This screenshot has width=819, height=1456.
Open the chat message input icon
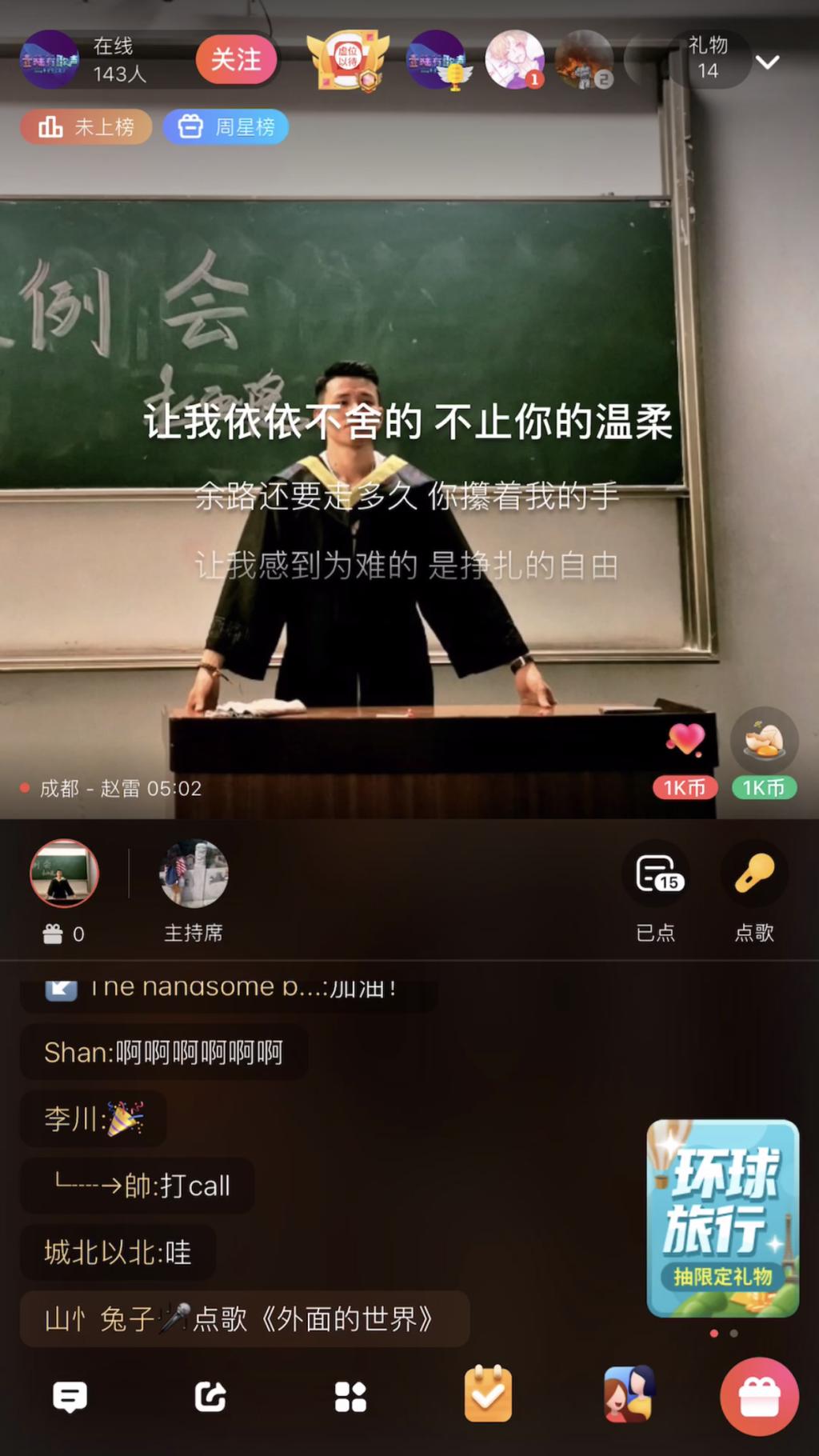(x=70, y=1397)
